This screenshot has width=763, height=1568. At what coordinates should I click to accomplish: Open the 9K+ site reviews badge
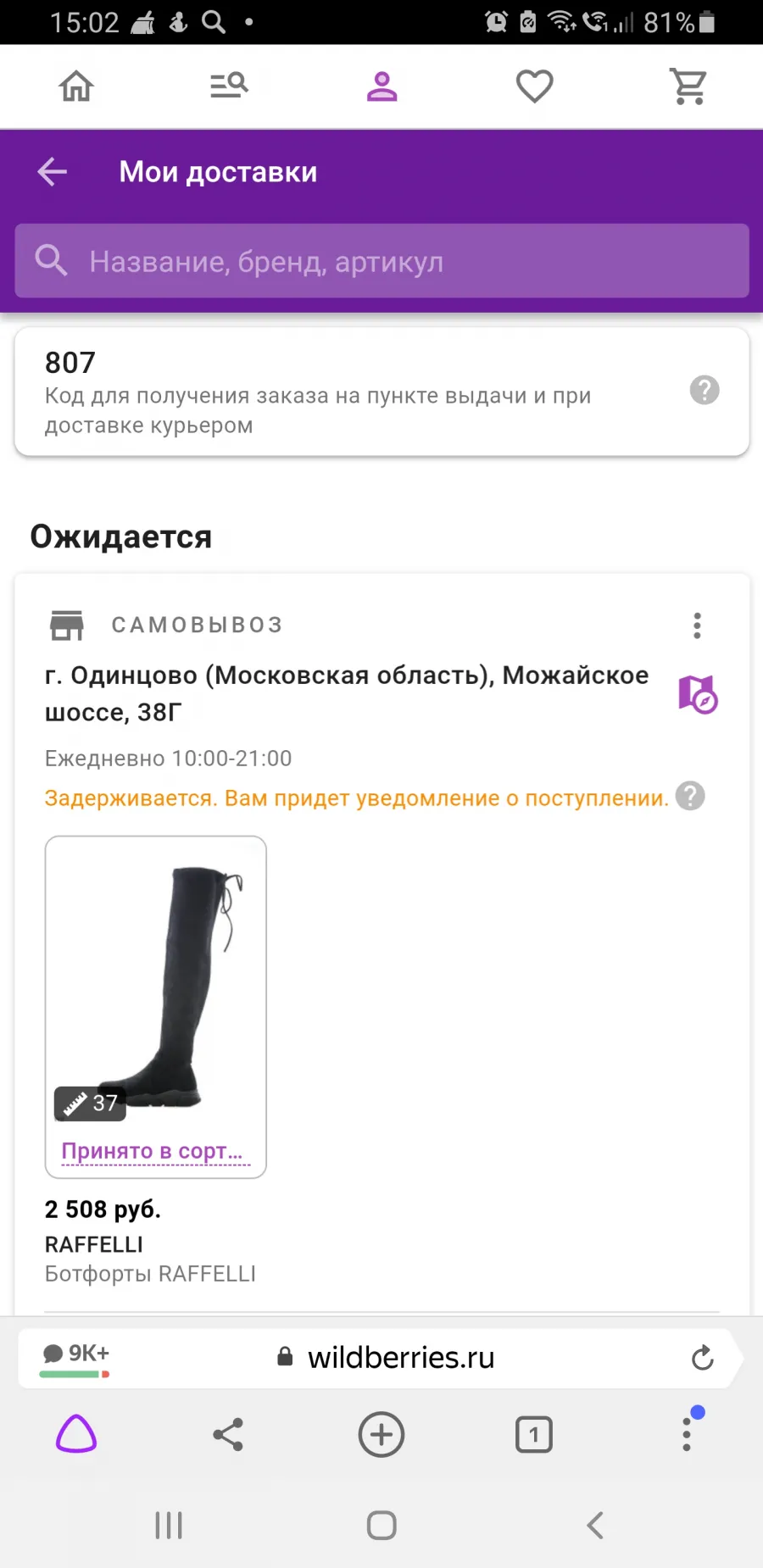pos(75,1358)
